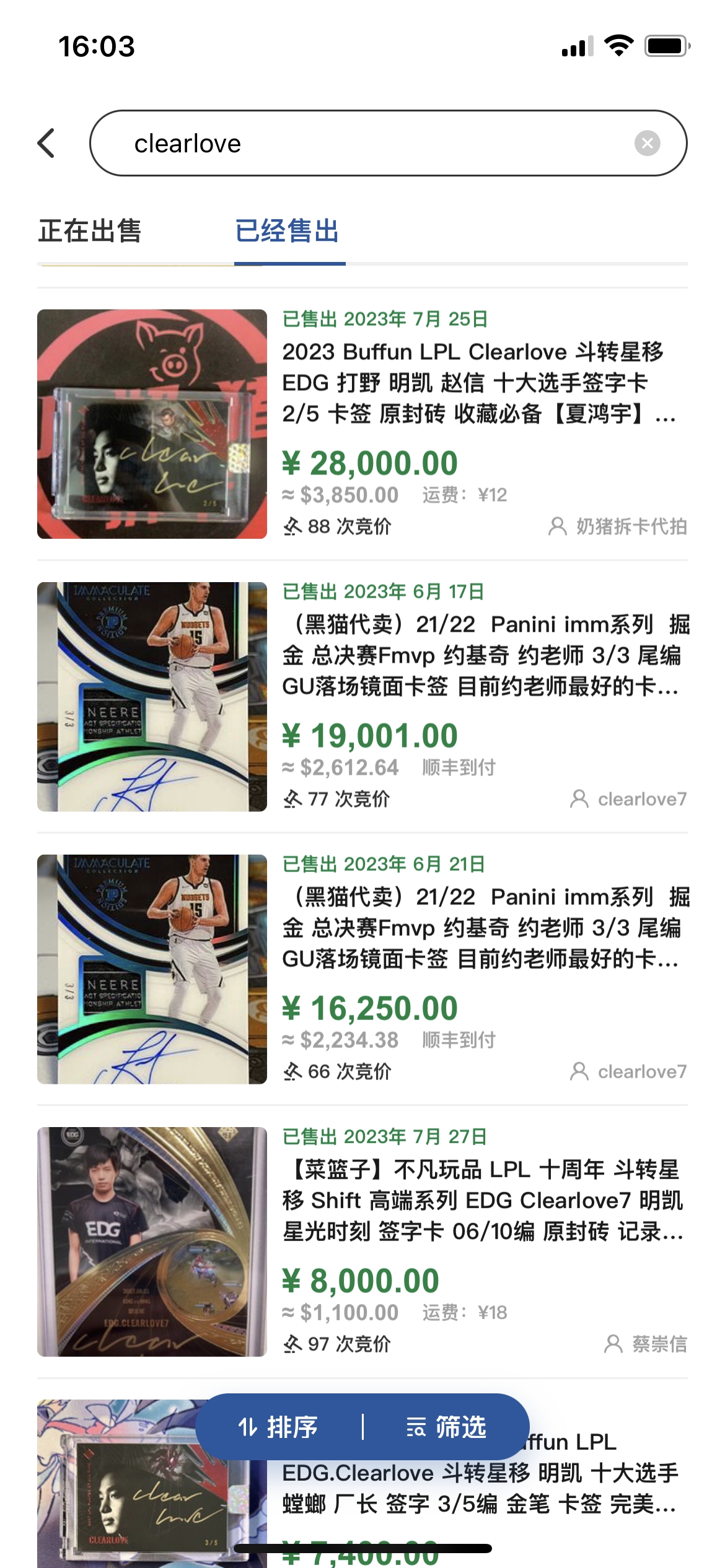View seller 蔡崇信
Viewport: 725px width, 1568px height.
(x=646, y=1344)
